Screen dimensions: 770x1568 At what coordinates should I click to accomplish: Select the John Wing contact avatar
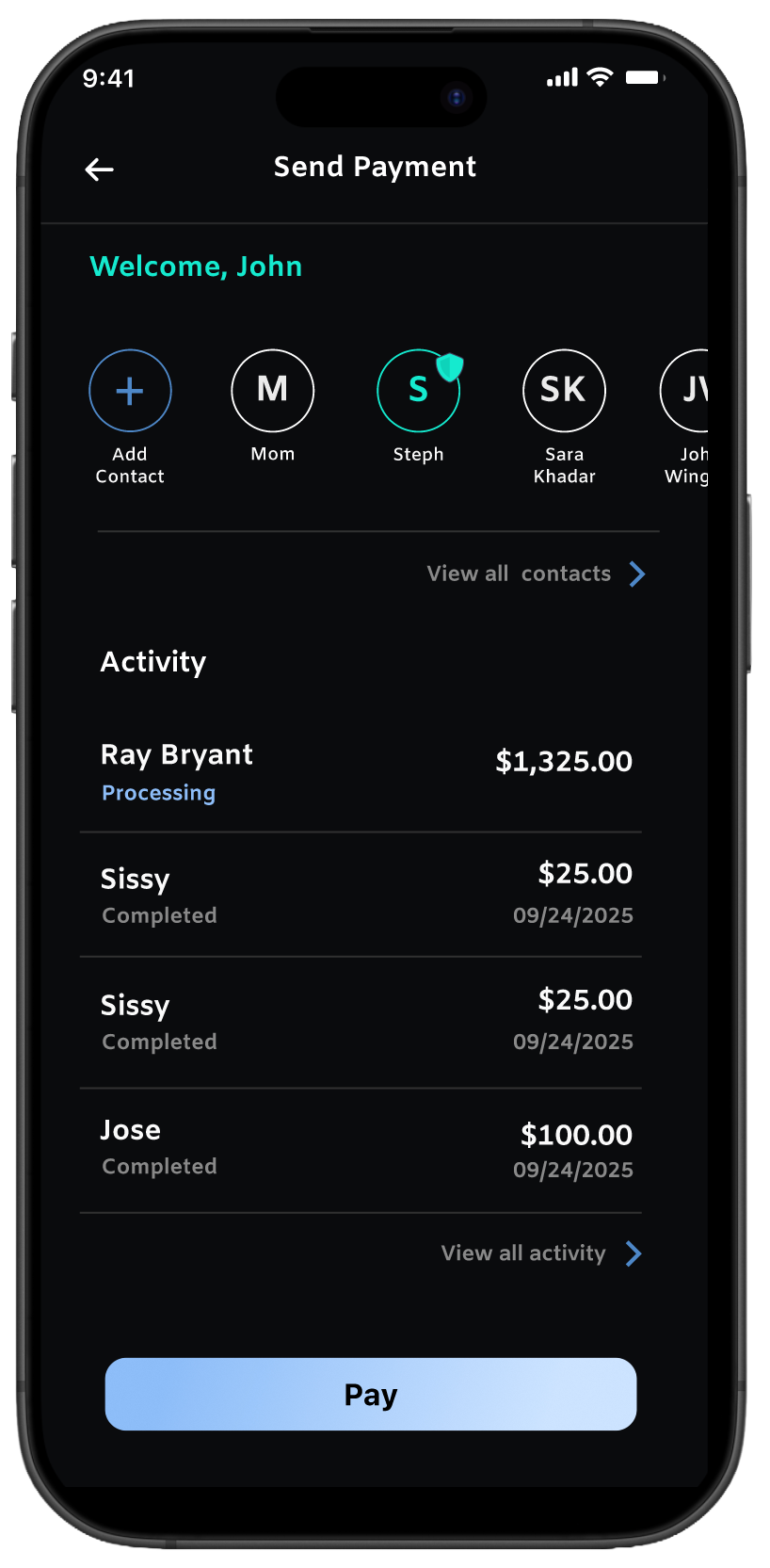point(694,389)
